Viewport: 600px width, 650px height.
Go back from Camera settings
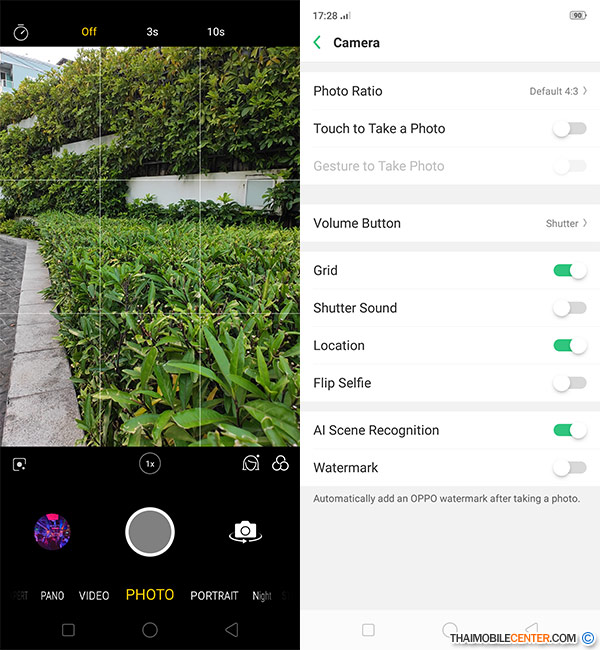coord(317,43)
